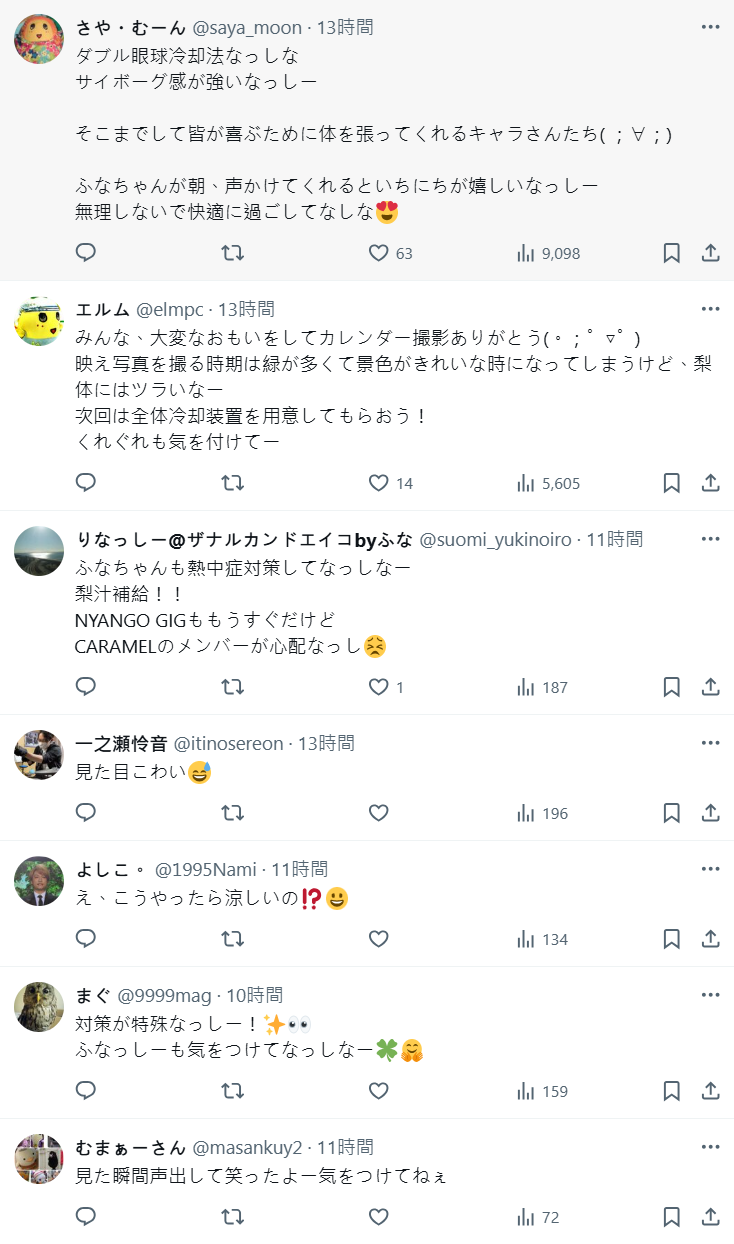Like the reply from さや・むーん
The image size is (734, 1244).
tap(378, 253)
